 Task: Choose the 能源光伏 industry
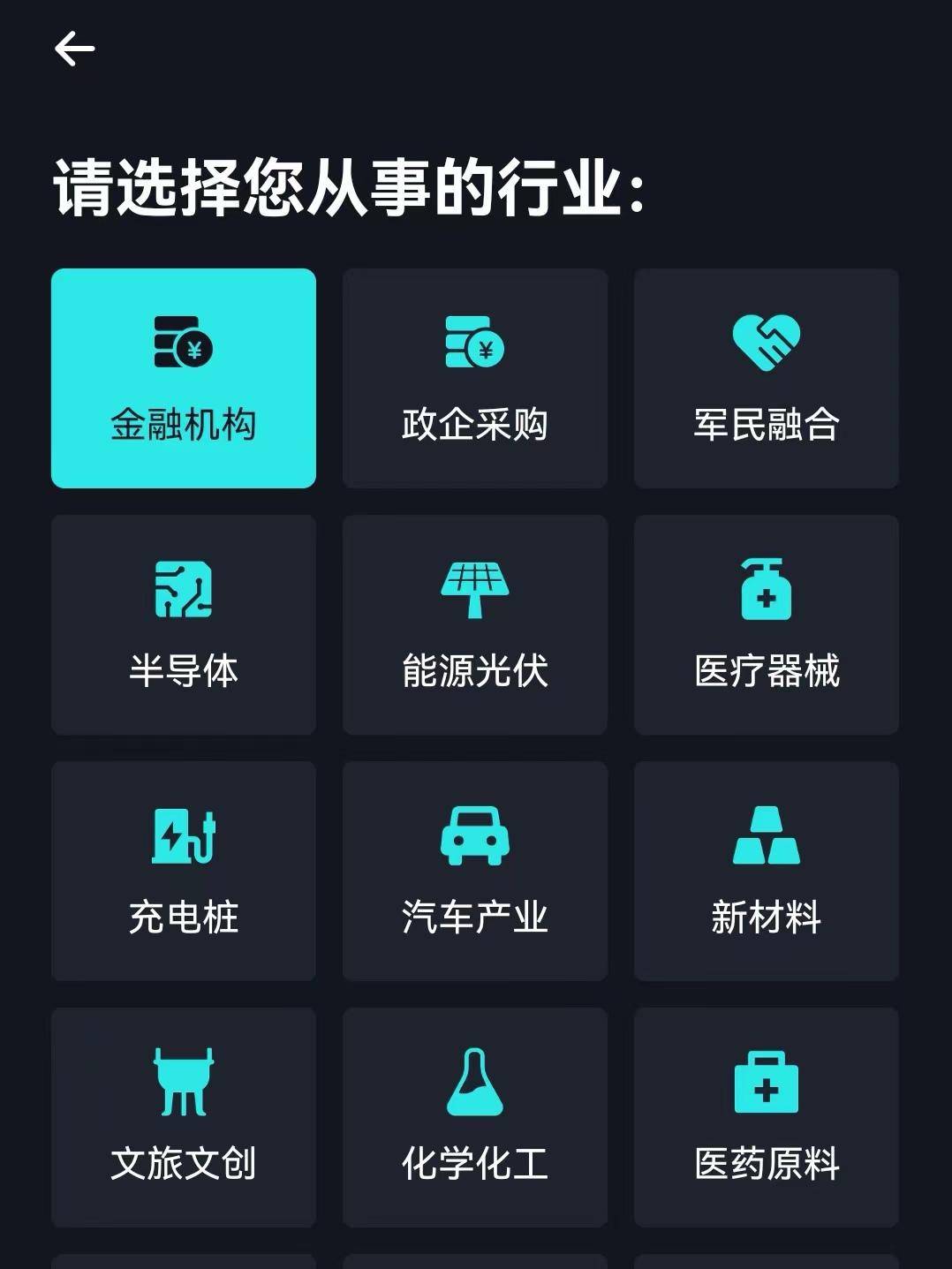475,624
